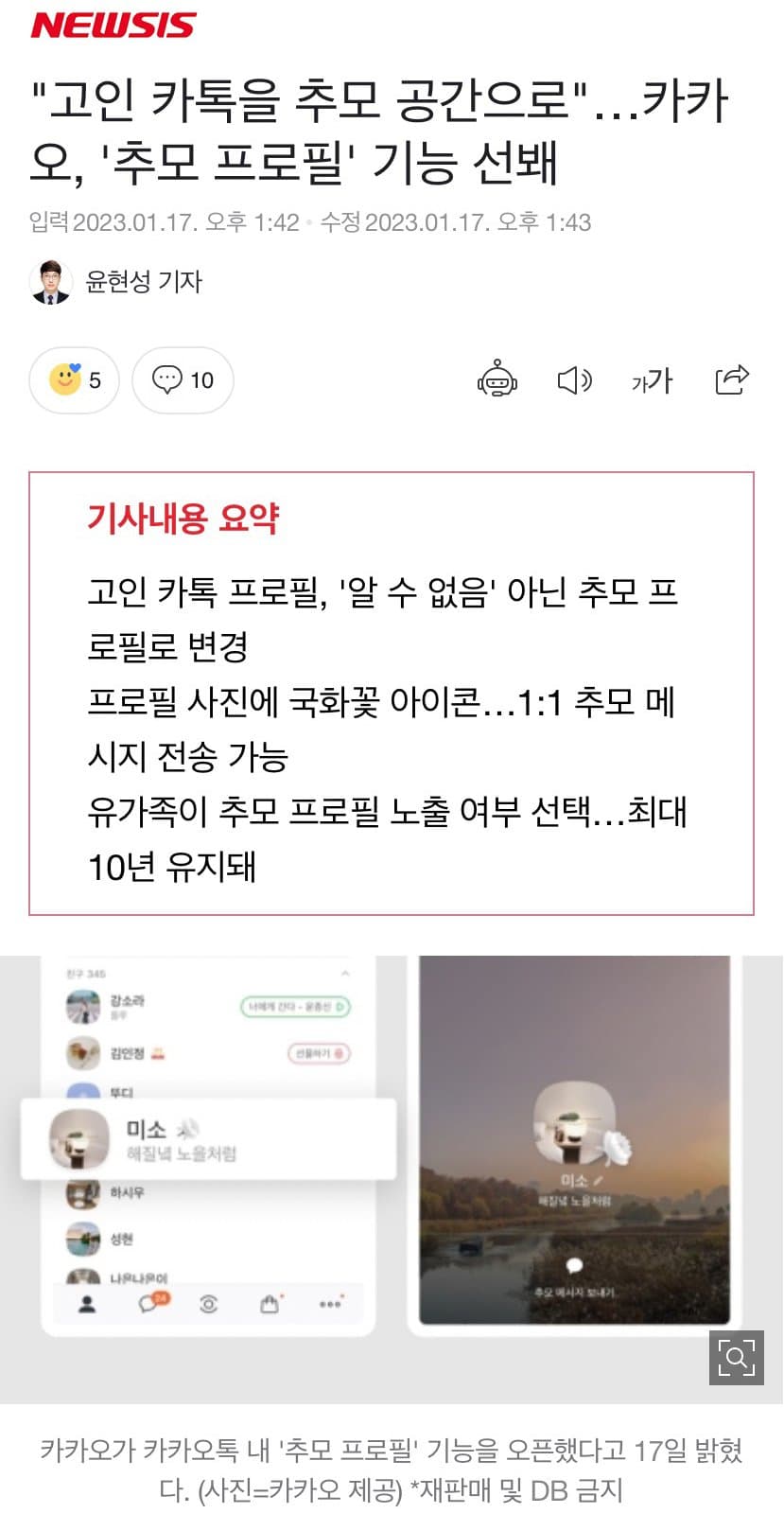Screen dimensions: 784x1531
Task: Enlarge the article image with the magnifier icon
Action: pos(736,1359)
